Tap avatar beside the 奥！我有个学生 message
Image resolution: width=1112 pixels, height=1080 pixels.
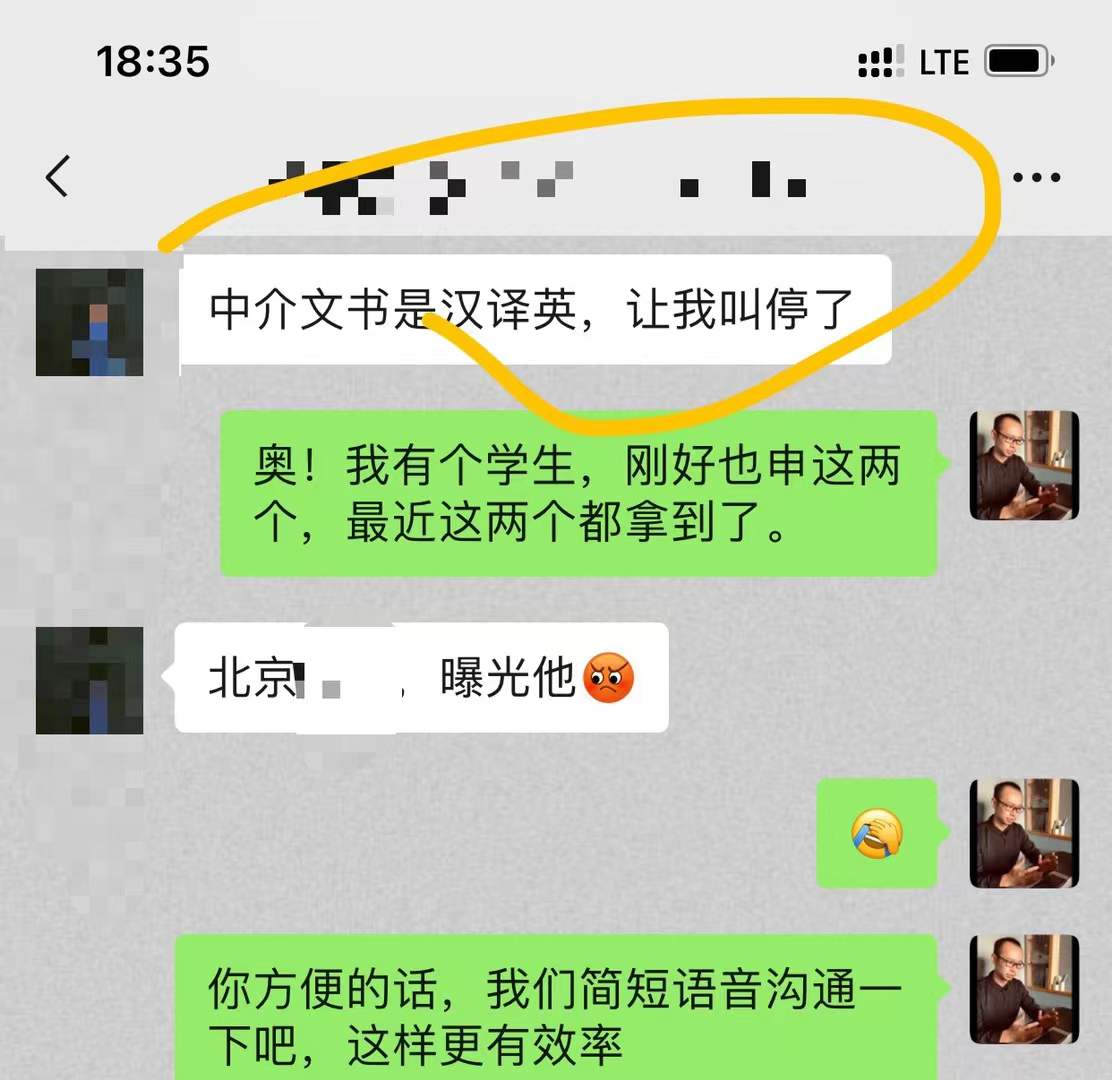pos(1024,465)
